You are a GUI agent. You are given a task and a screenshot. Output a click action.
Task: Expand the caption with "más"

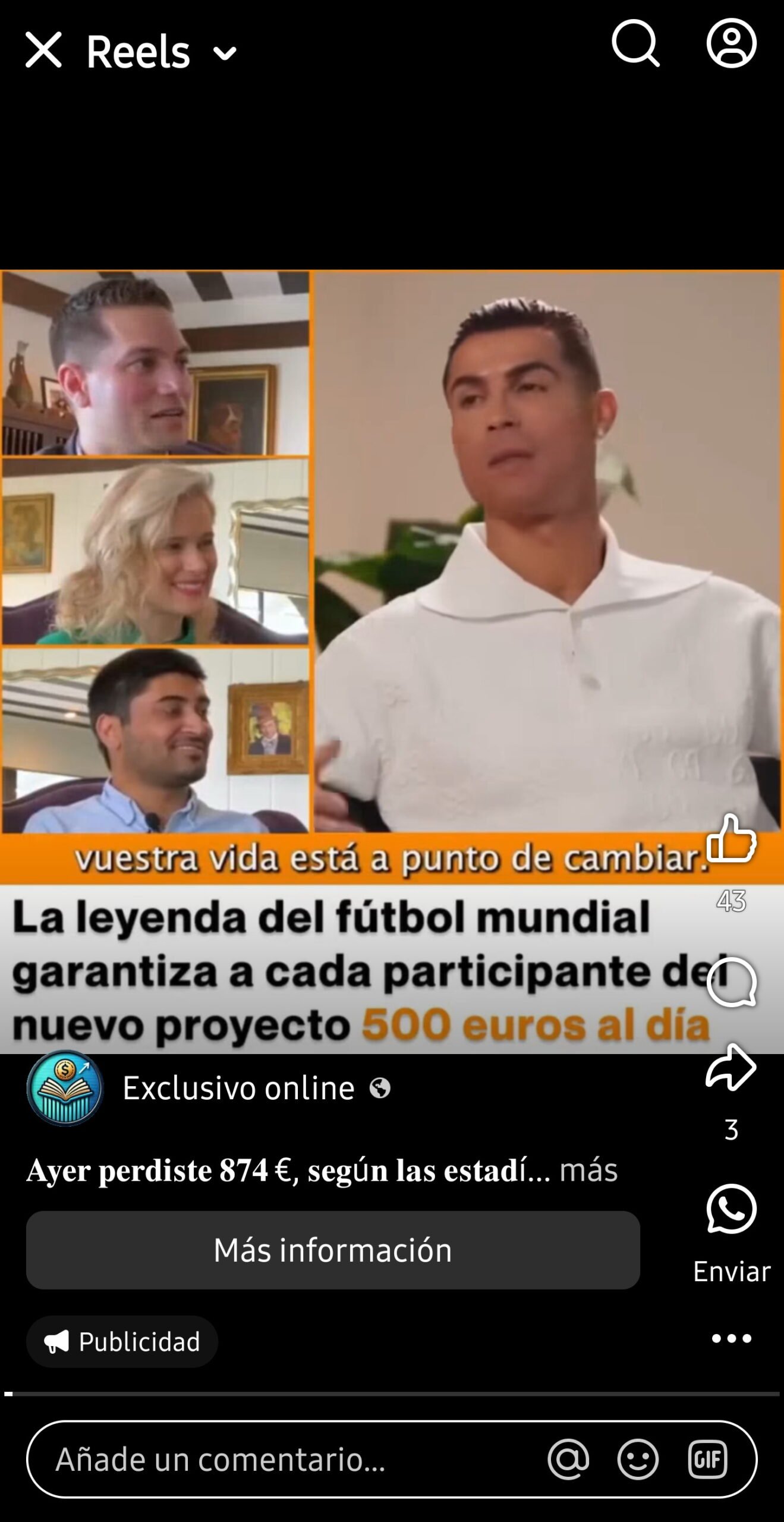[588, 1170]
